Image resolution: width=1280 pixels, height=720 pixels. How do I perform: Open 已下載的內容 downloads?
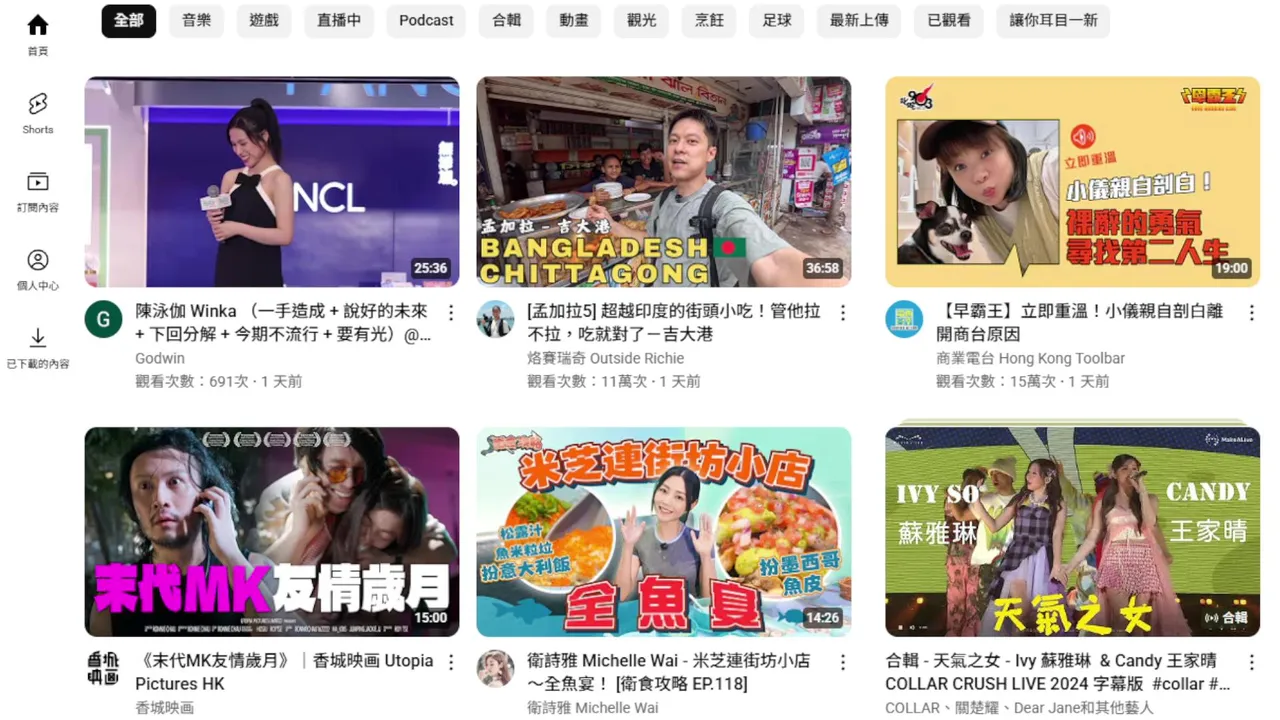(x=37, y=347)
